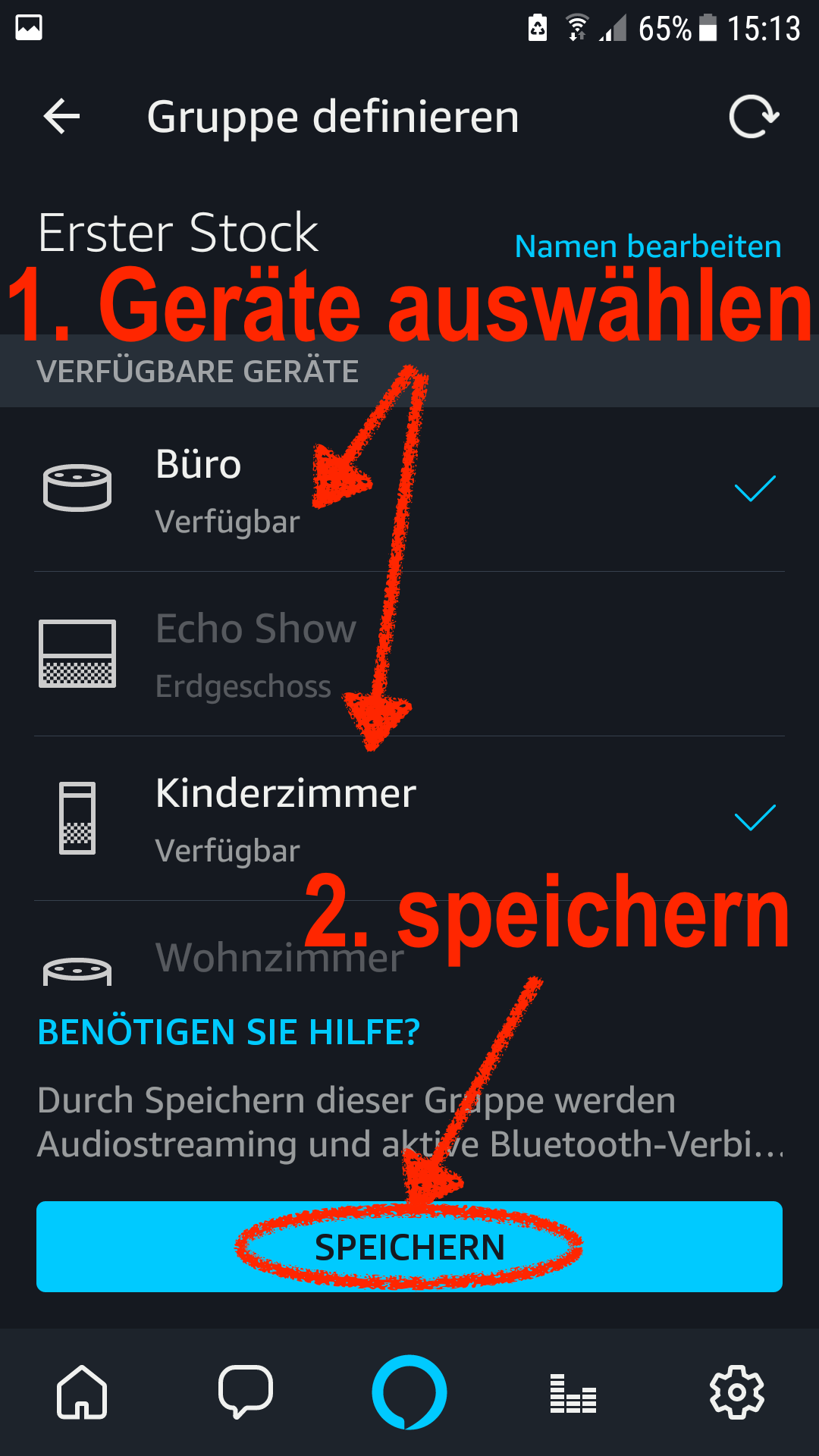Open the settings gear tab

pos(736,1392)
